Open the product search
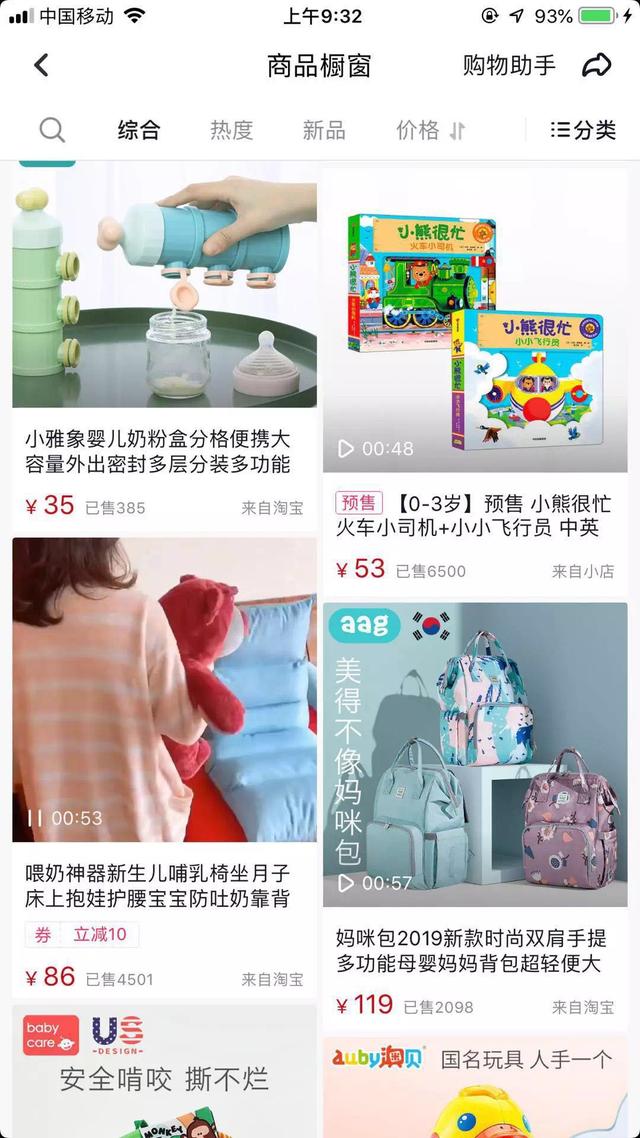 point(52,131)
